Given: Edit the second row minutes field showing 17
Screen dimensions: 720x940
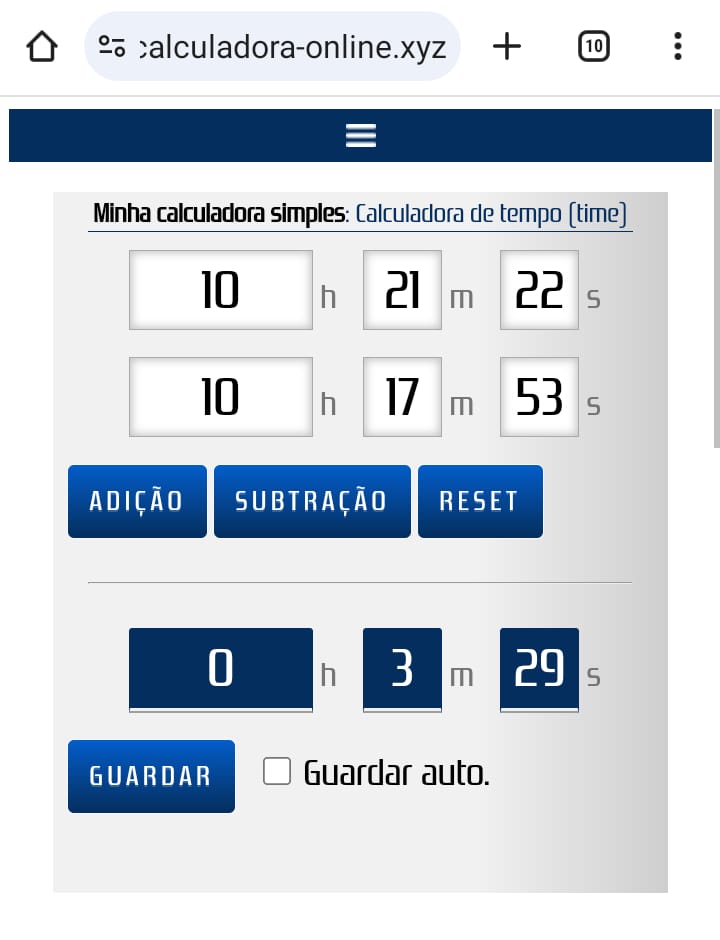Looking at the screenshot, I should coord(402,397).
